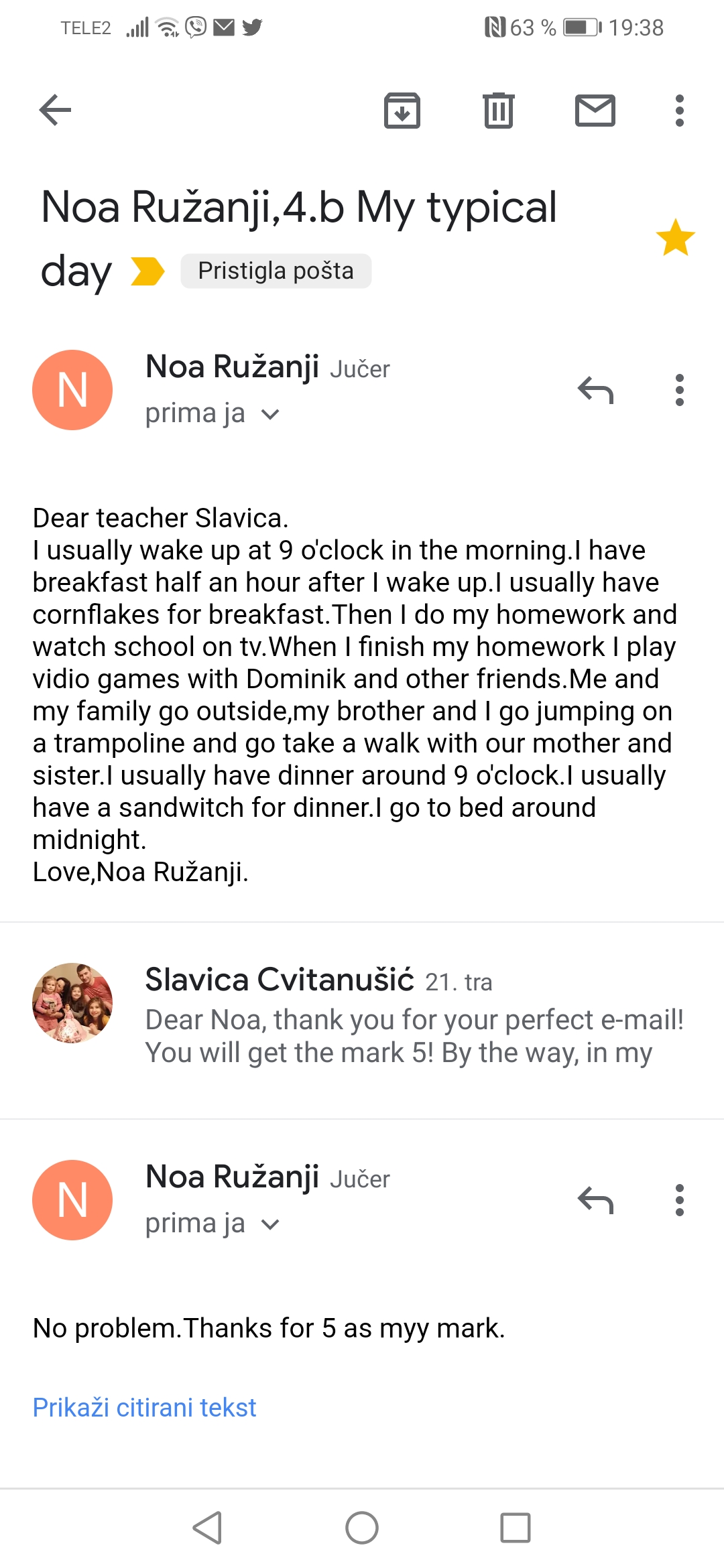Archive this email conversation

tap(402, 111)
